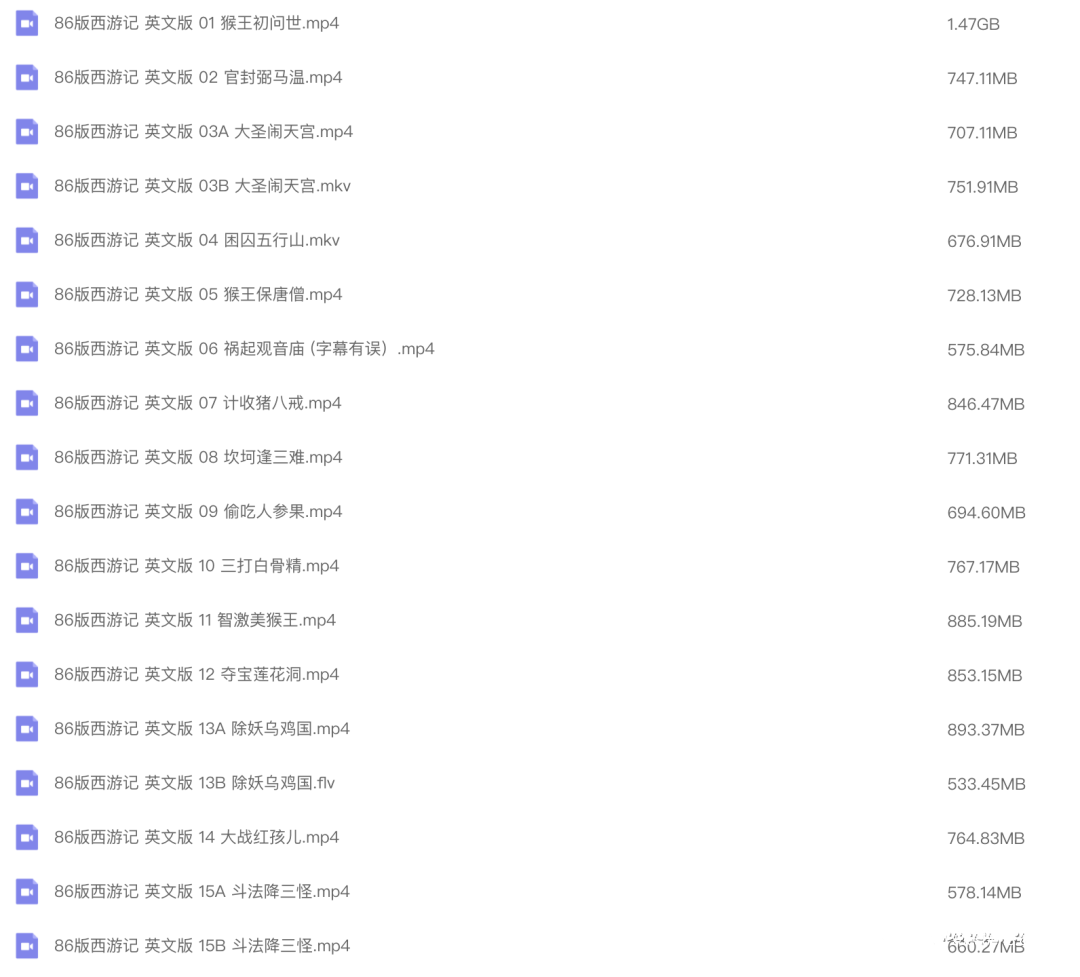Open 13A 除妖乌鸡国 mp4 file
Screen dimensions: 1080x977
pos(202,728)
